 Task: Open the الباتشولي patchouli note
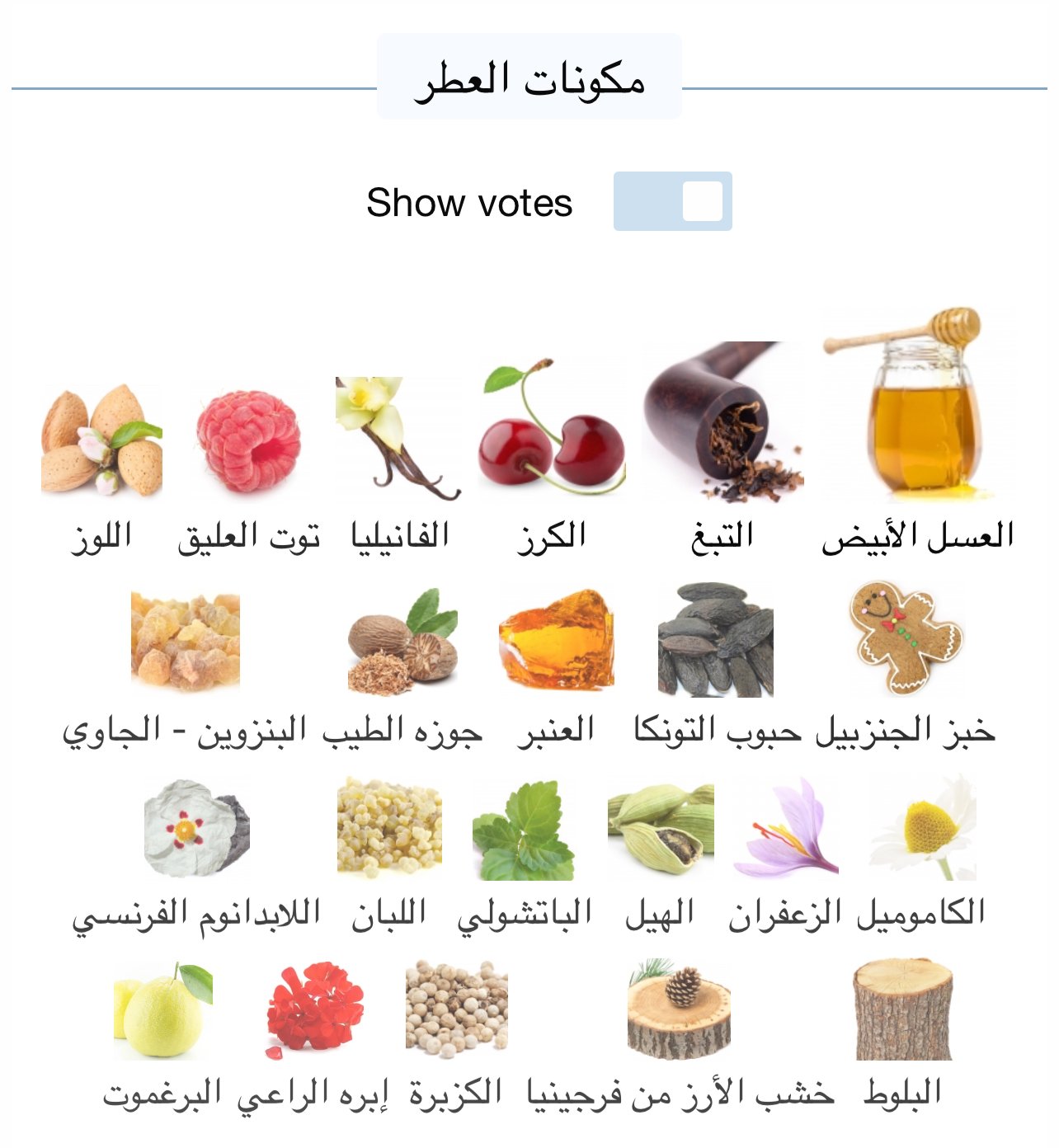coord(525,830)
